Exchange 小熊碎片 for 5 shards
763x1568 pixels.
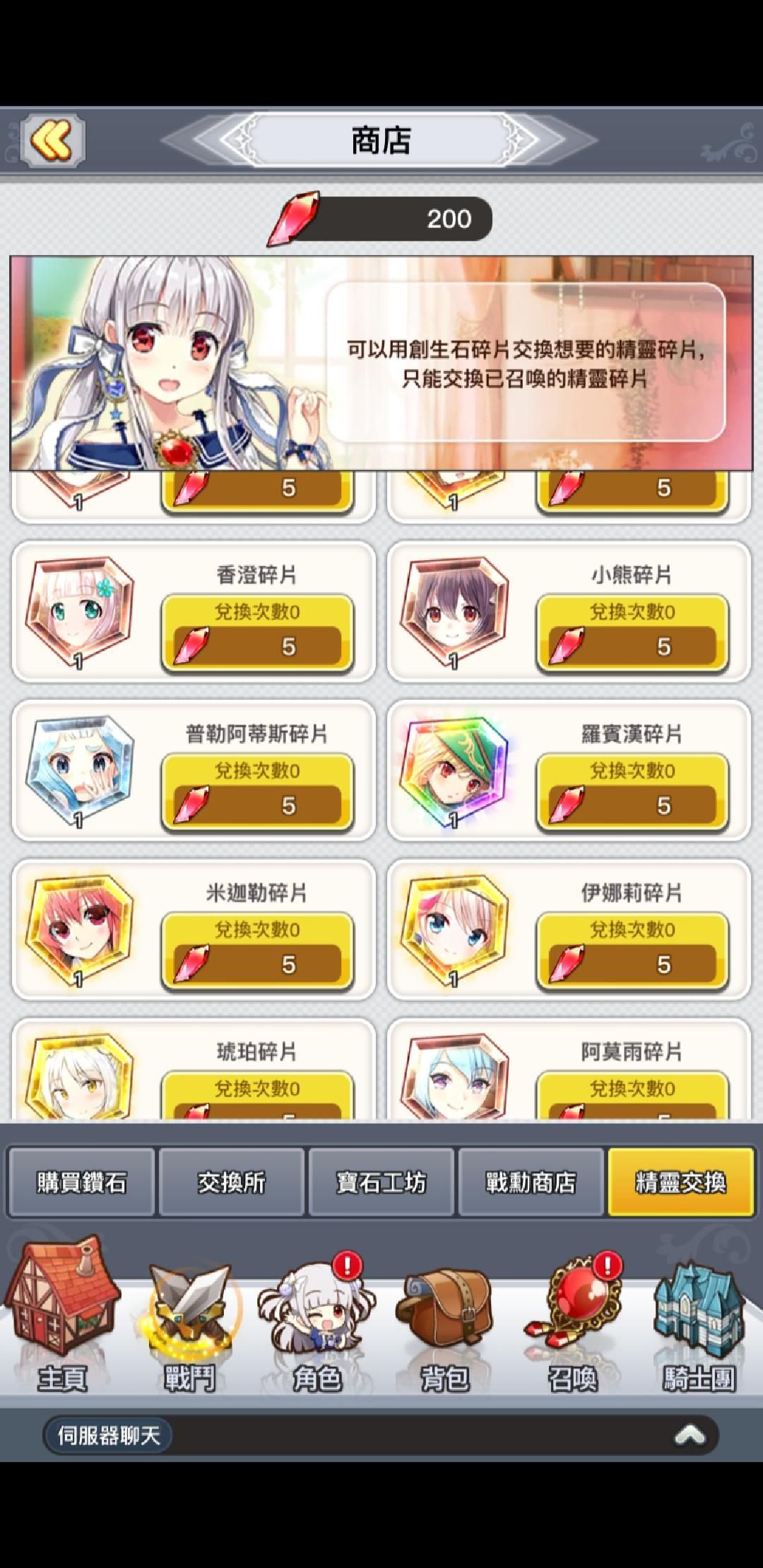point(632,633)
